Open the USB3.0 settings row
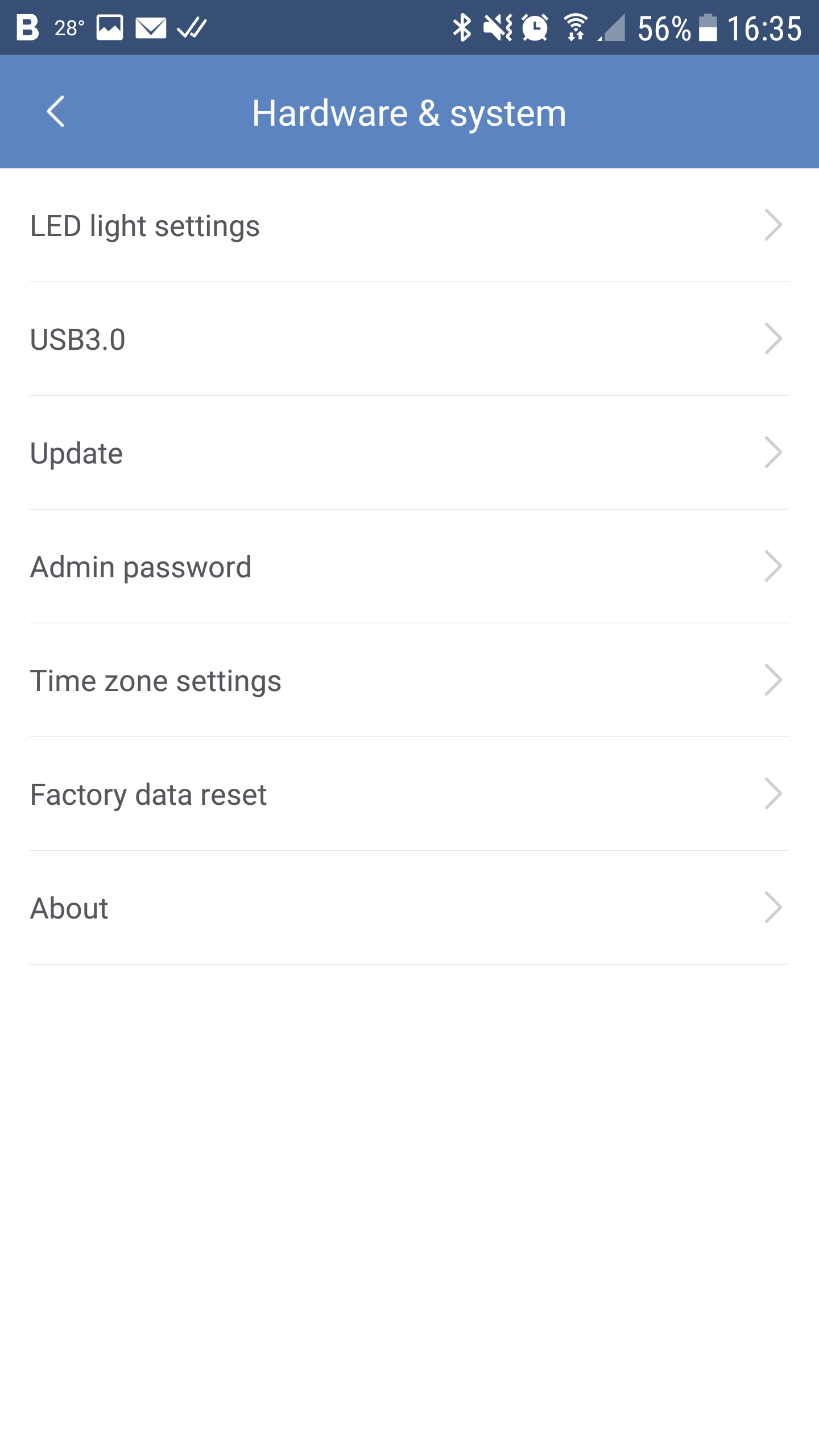This screenshot has height=1456, width=819. [x=409, y=339]
